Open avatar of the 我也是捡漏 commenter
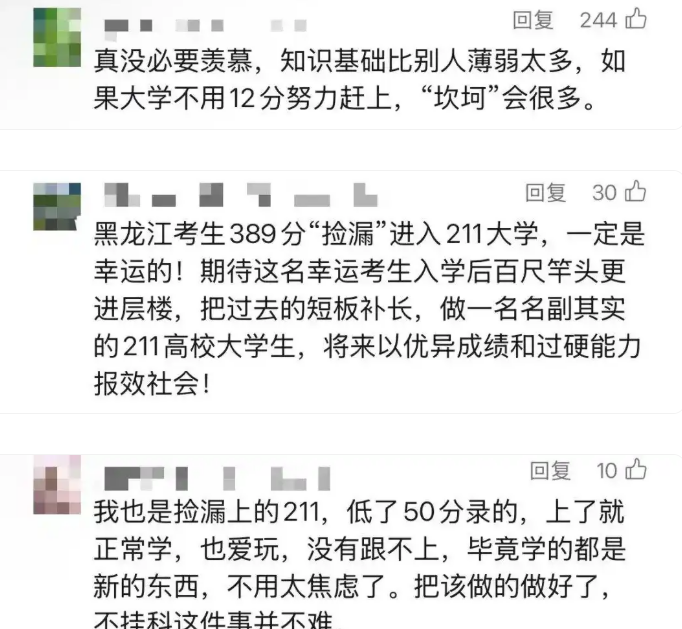 click(57, 485)
